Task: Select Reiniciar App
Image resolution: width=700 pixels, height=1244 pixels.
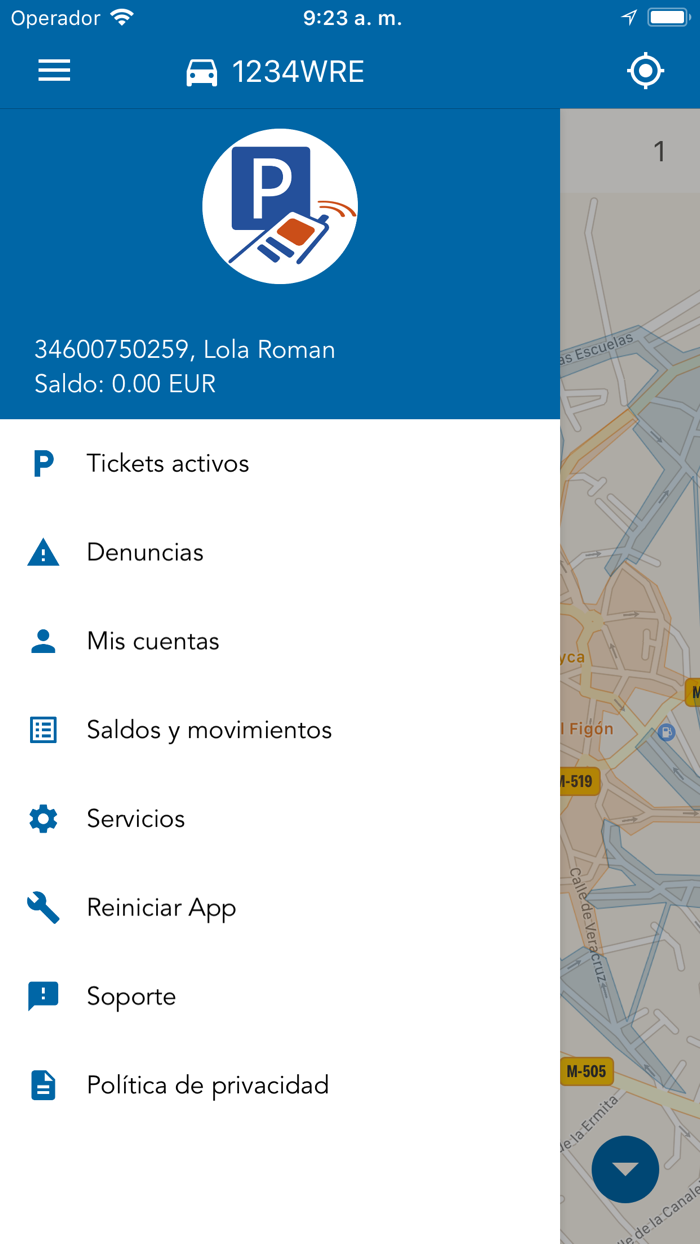Action: [x=161, y=908]
